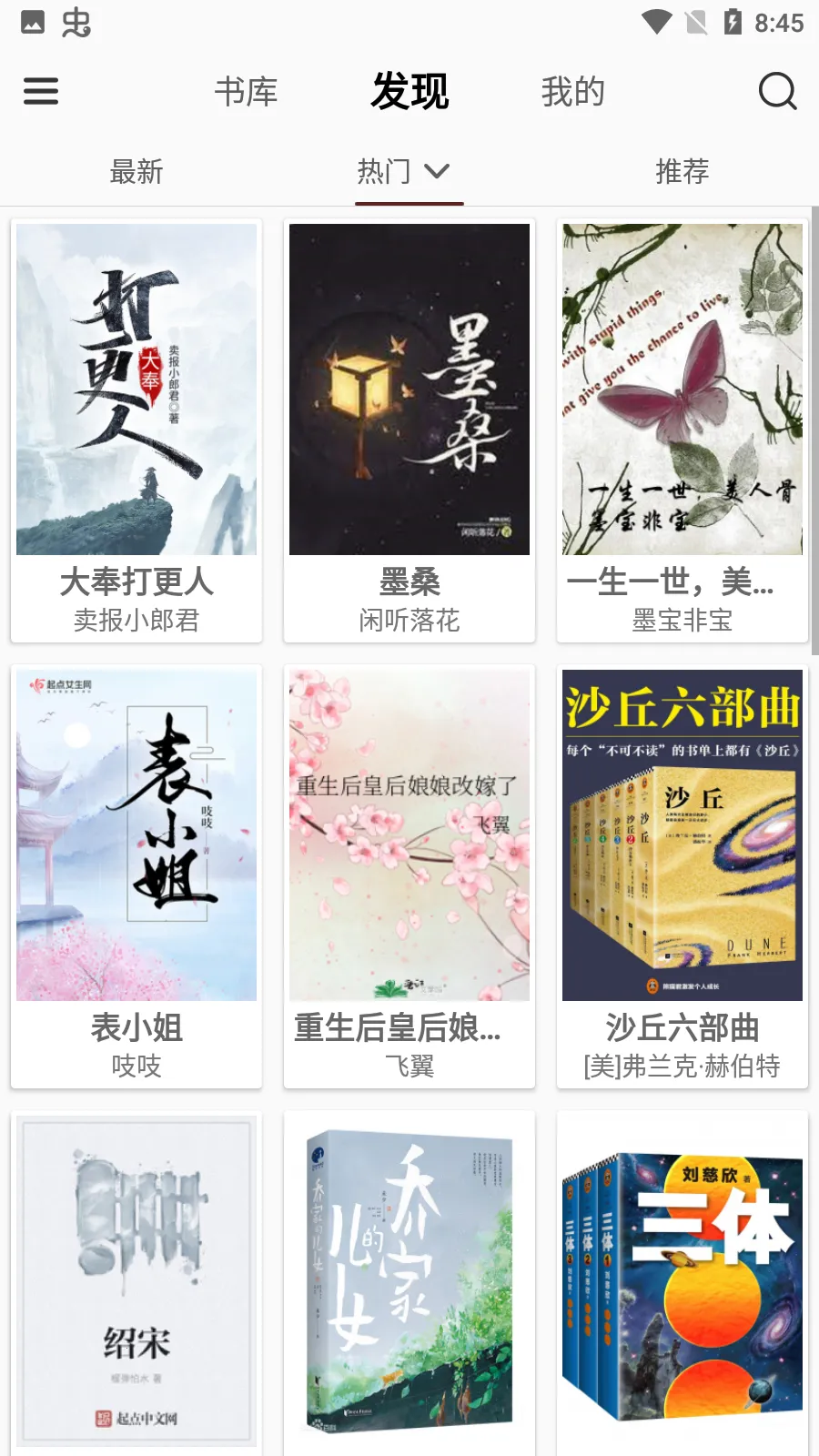Open the book 乔家的儿女

pyautogui.click(x=409, y=1283)
